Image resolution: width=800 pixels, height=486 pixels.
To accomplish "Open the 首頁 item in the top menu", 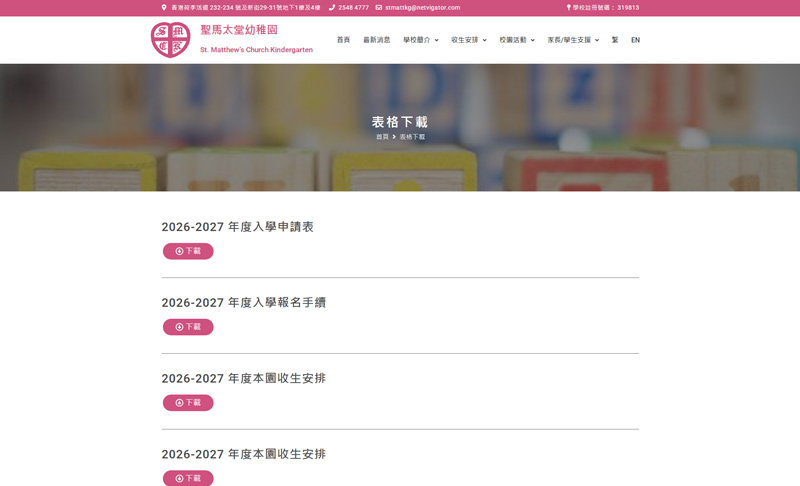I will click(343, 40).
